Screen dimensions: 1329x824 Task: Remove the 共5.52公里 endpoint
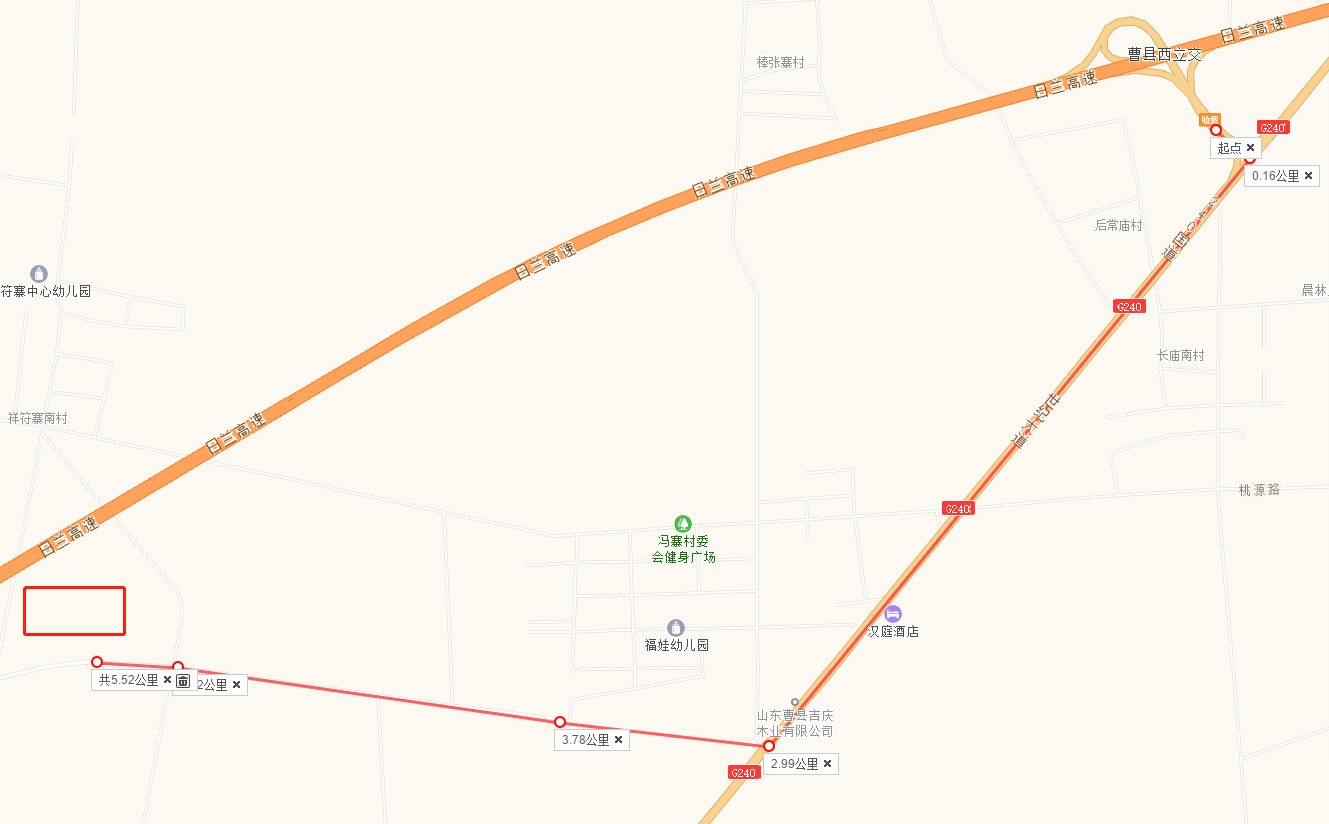167,680
